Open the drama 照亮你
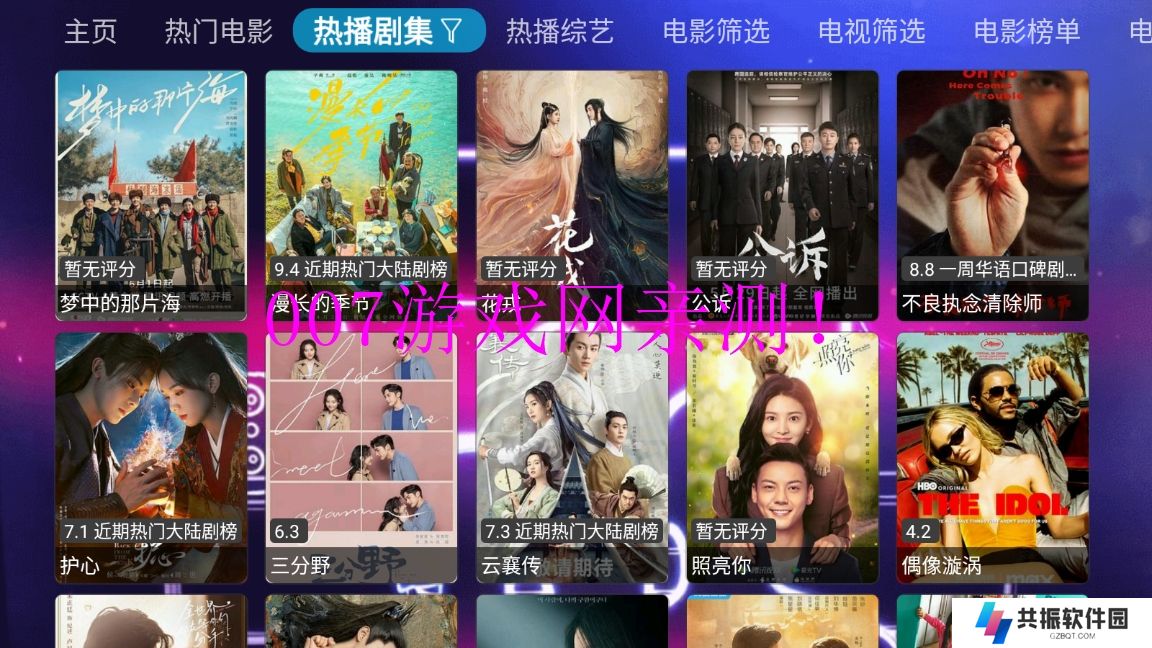 [x=782, y=458]
